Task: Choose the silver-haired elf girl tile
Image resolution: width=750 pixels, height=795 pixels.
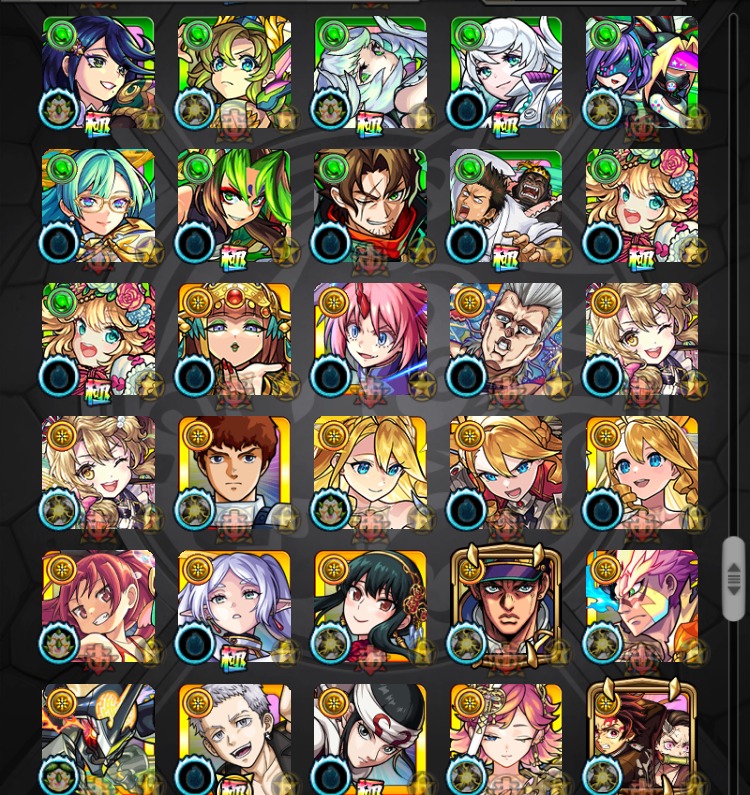Action: click(234, 607)
